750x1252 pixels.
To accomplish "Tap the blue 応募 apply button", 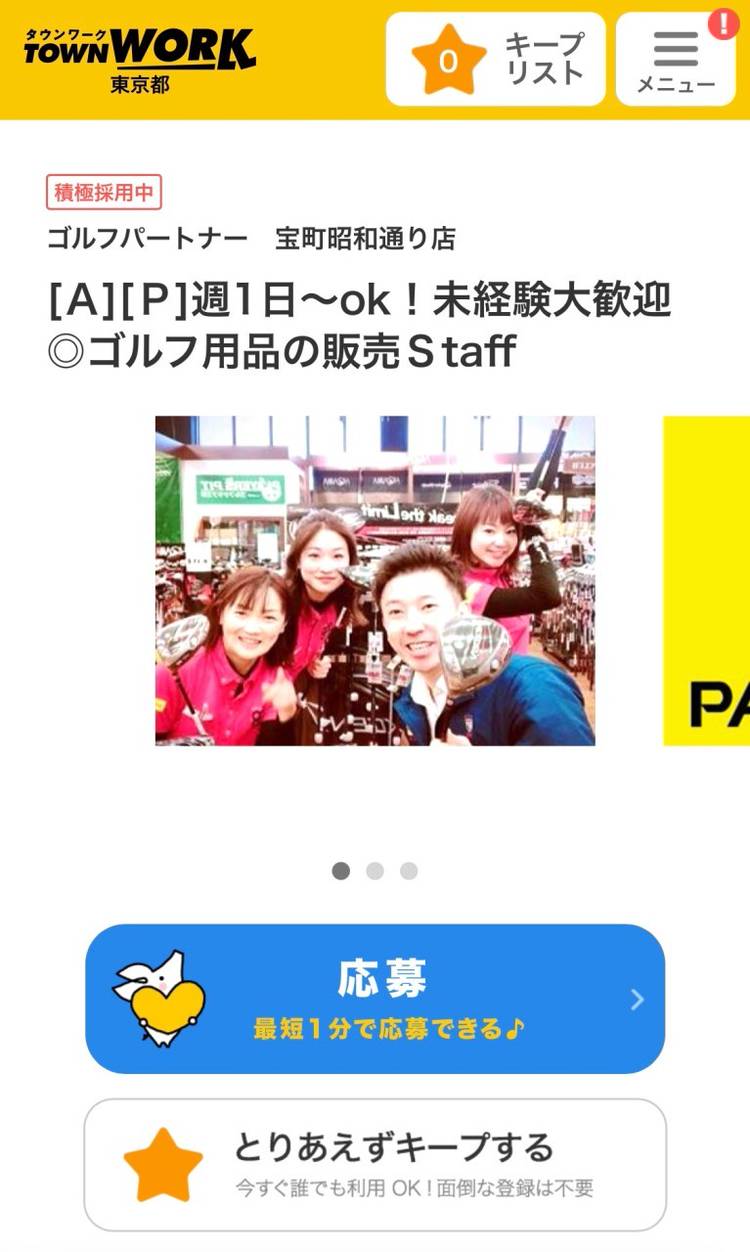I will tap(375, 998).
